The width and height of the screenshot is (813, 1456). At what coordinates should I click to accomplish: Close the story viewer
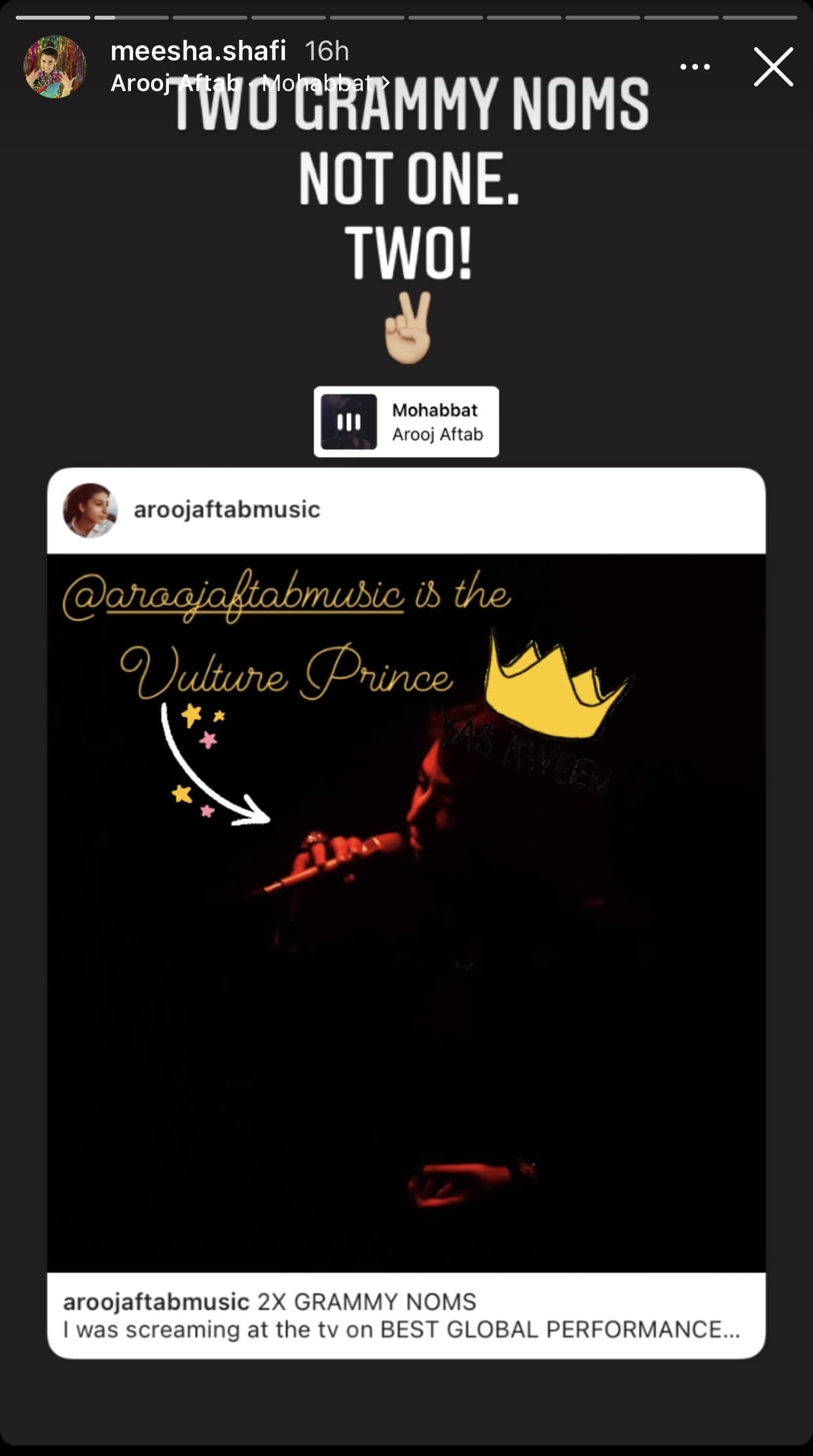773,67
